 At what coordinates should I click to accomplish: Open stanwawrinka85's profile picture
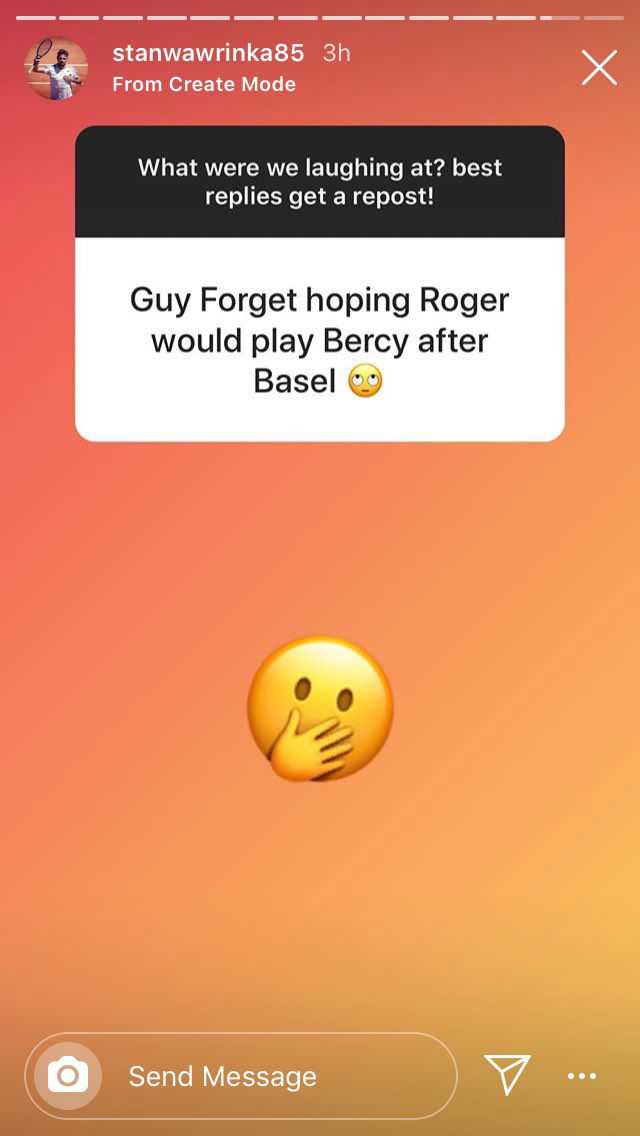pyautogui.click(x=56, y=68)
